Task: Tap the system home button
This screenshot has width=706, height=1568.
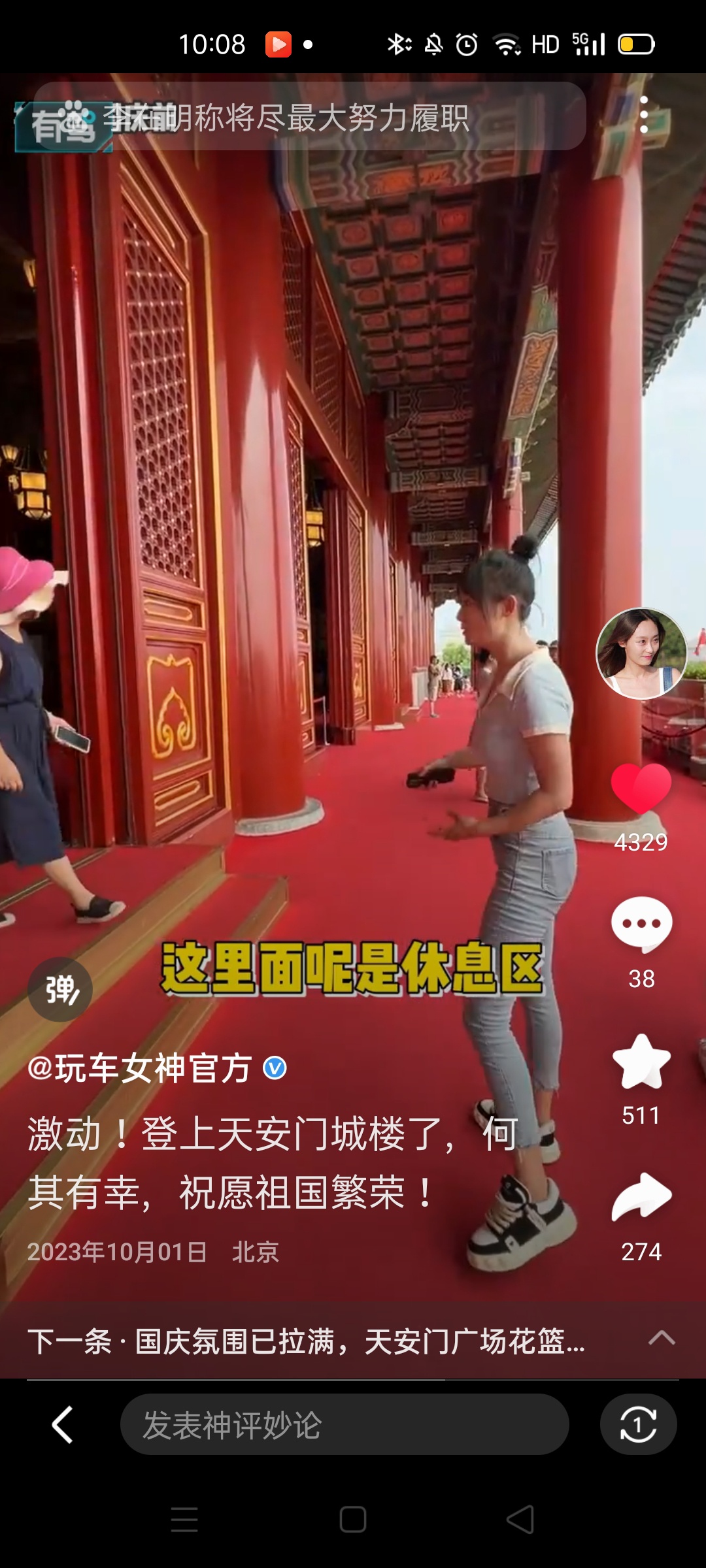Action: (x=353, y=1519)
